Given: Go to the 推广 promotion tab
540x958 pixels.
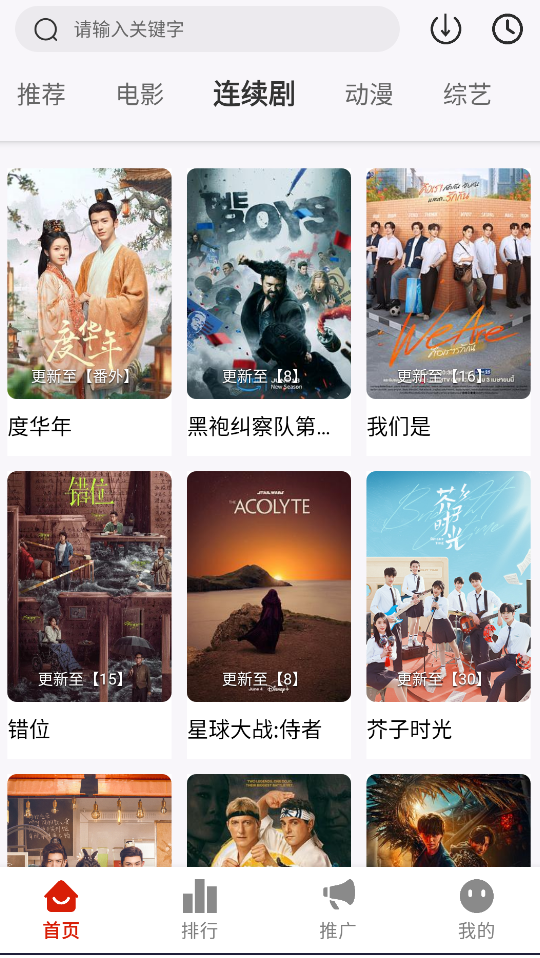Looking at the screenshot, I should pyautogui.click(x=338, y=910).
